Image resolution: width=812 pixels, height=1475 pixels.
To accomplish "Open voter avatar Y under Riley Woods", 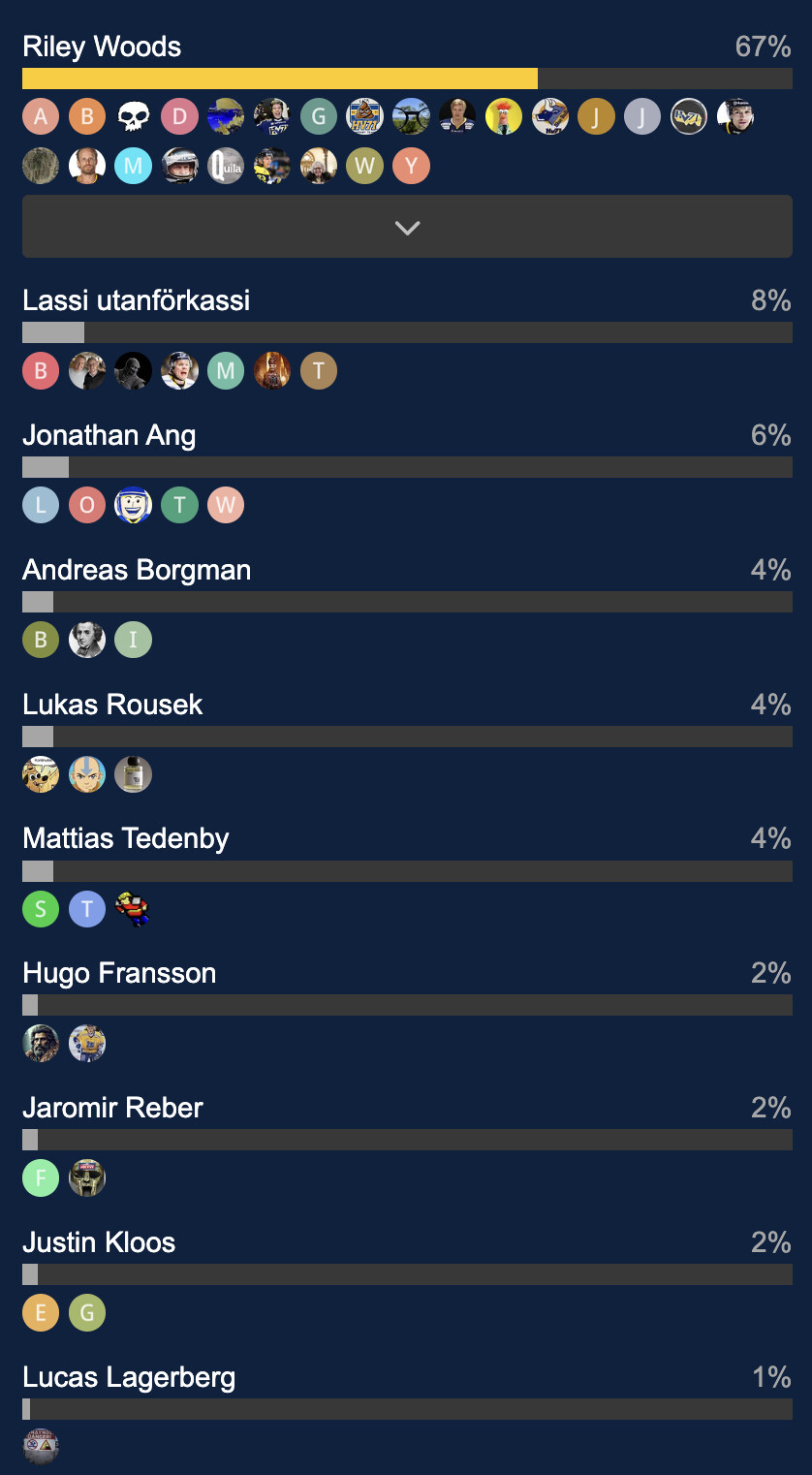I will coord(411,166).
